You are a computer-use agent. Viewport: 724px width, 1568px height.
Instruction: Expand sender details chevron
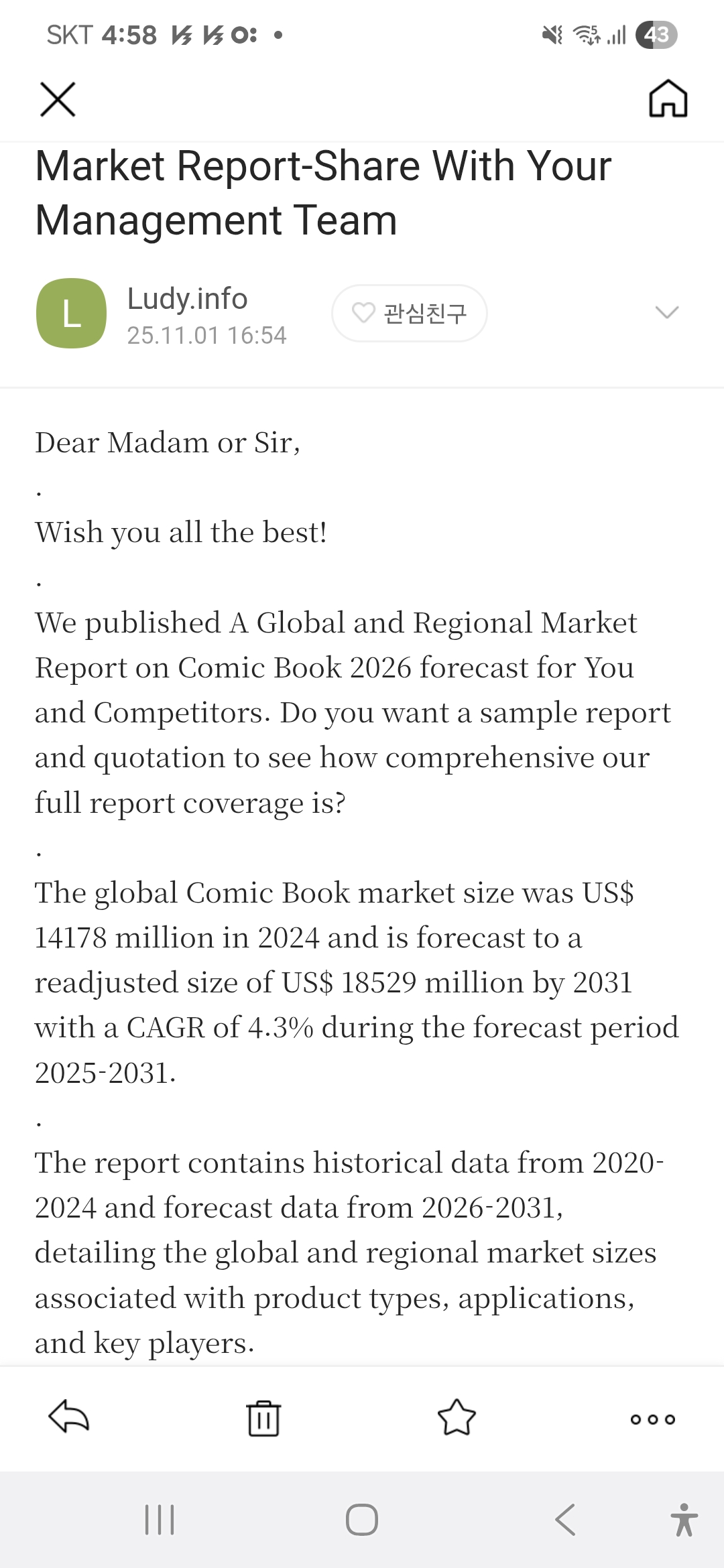[666, 312]
